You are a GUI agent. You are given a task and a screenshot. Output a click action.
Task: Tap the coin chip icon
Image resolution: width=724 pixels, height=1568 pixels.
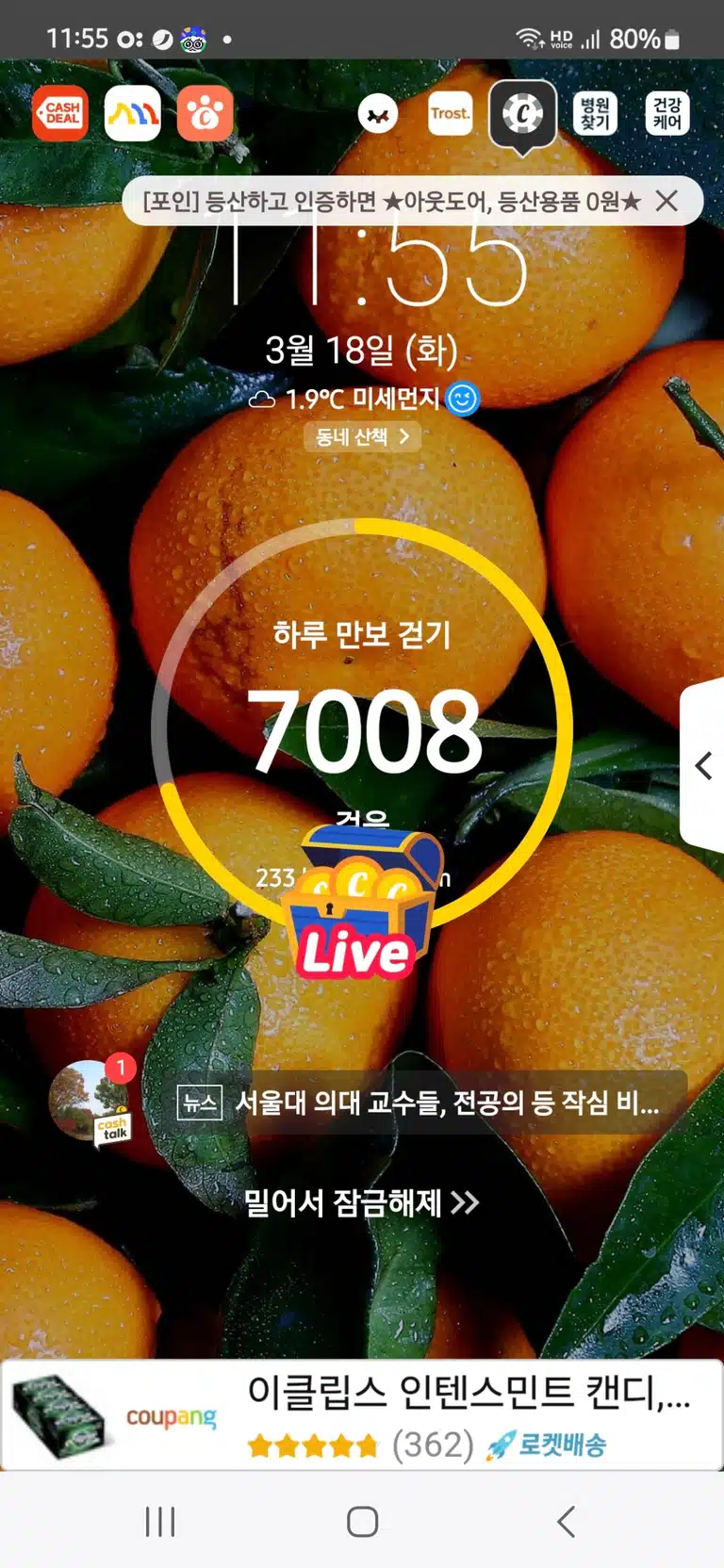coord(522,114)
